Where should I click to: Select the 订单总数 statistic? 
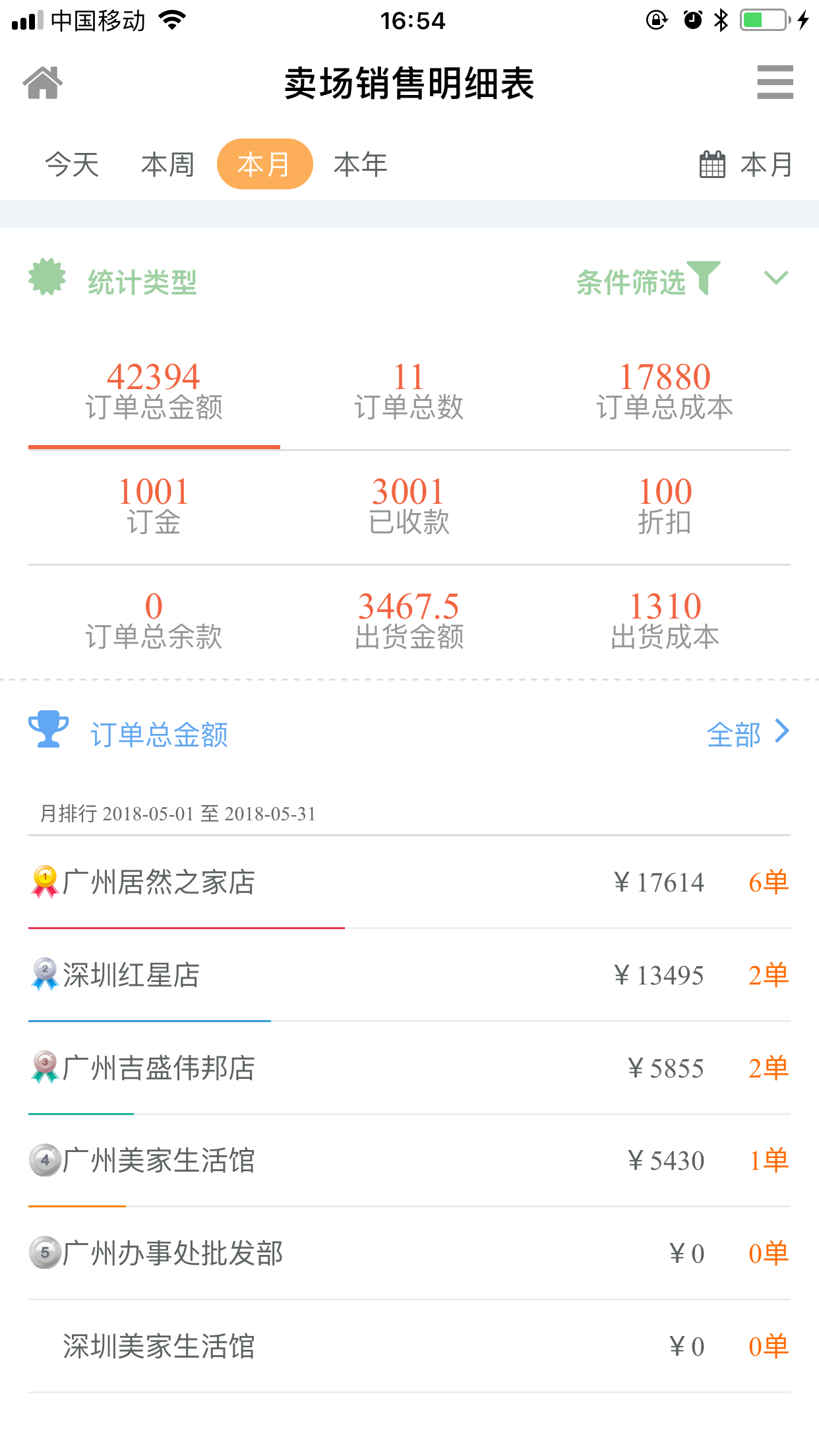point(409,392)
